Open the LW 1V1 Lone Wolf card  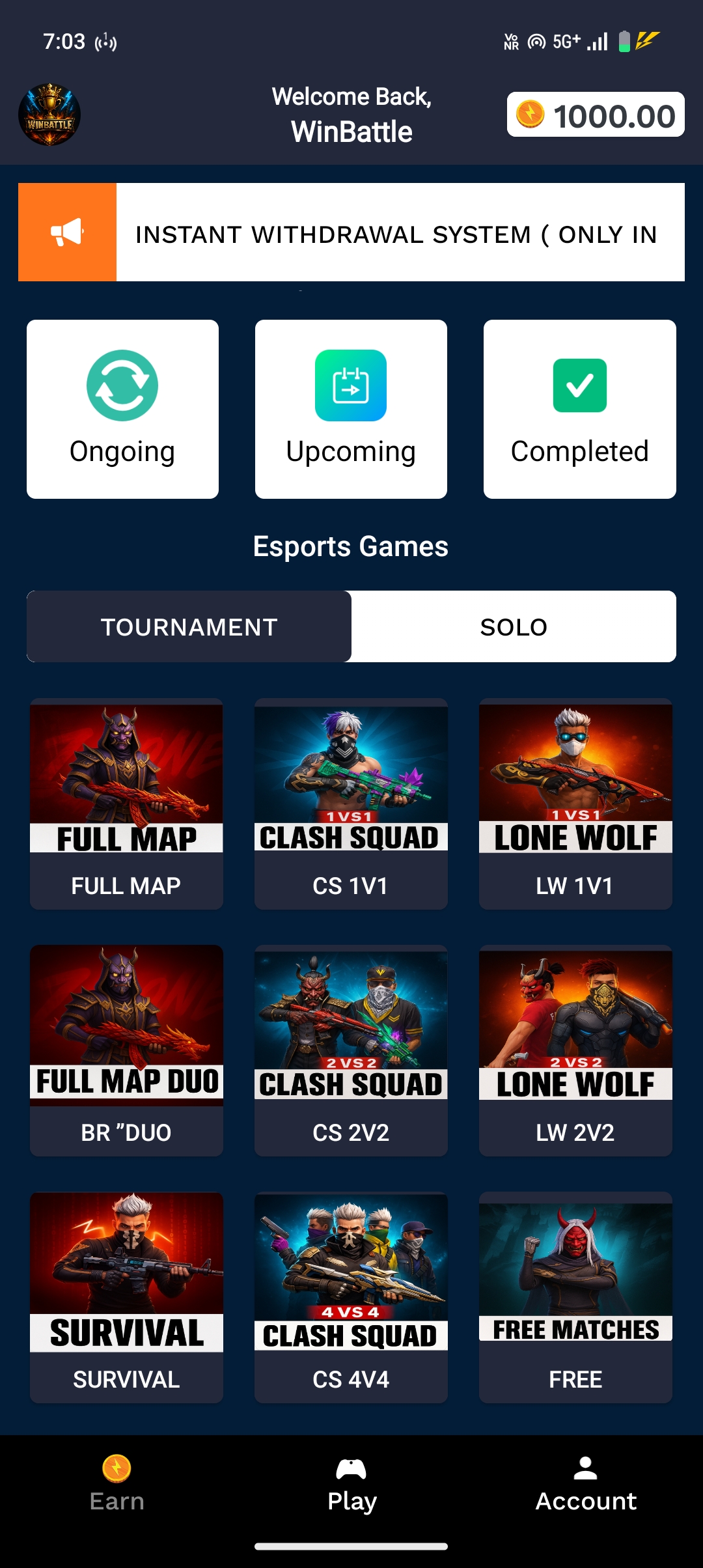click(x=575, y=804)
